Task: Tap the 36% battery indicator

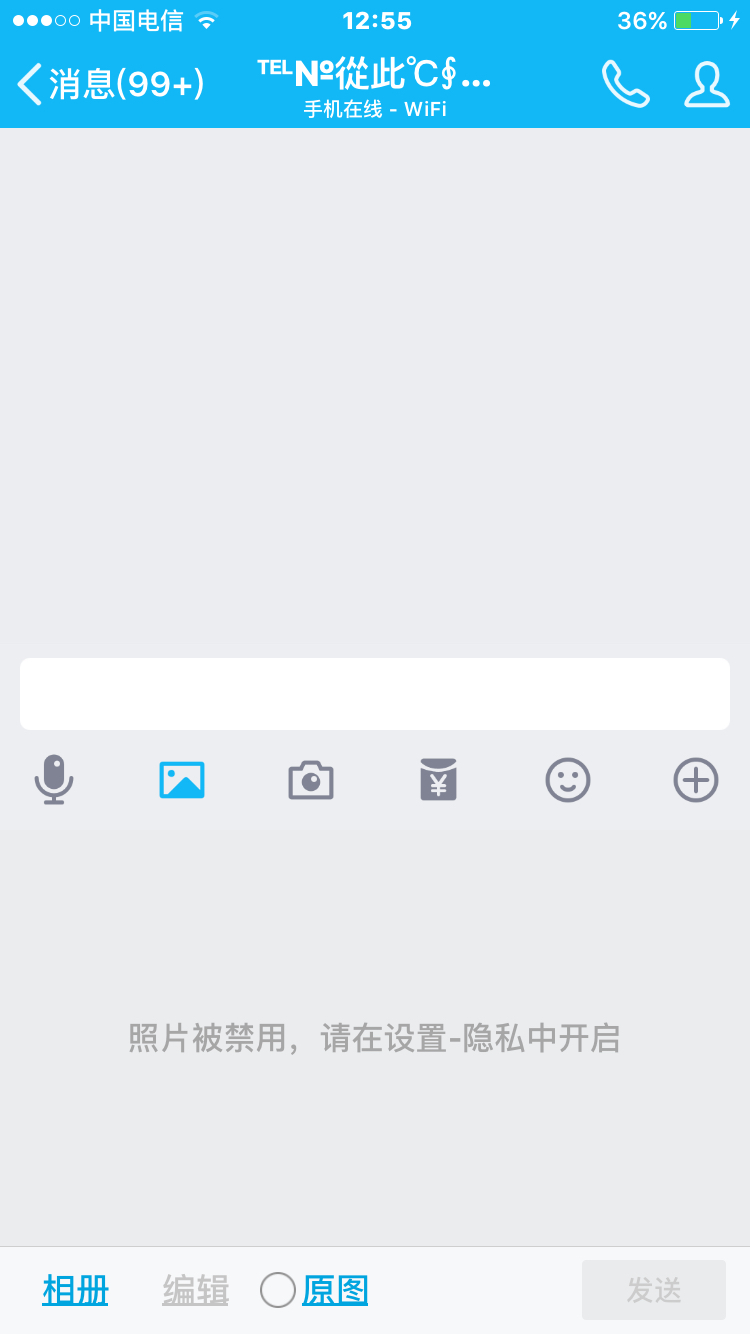Action: pos(640,20)
